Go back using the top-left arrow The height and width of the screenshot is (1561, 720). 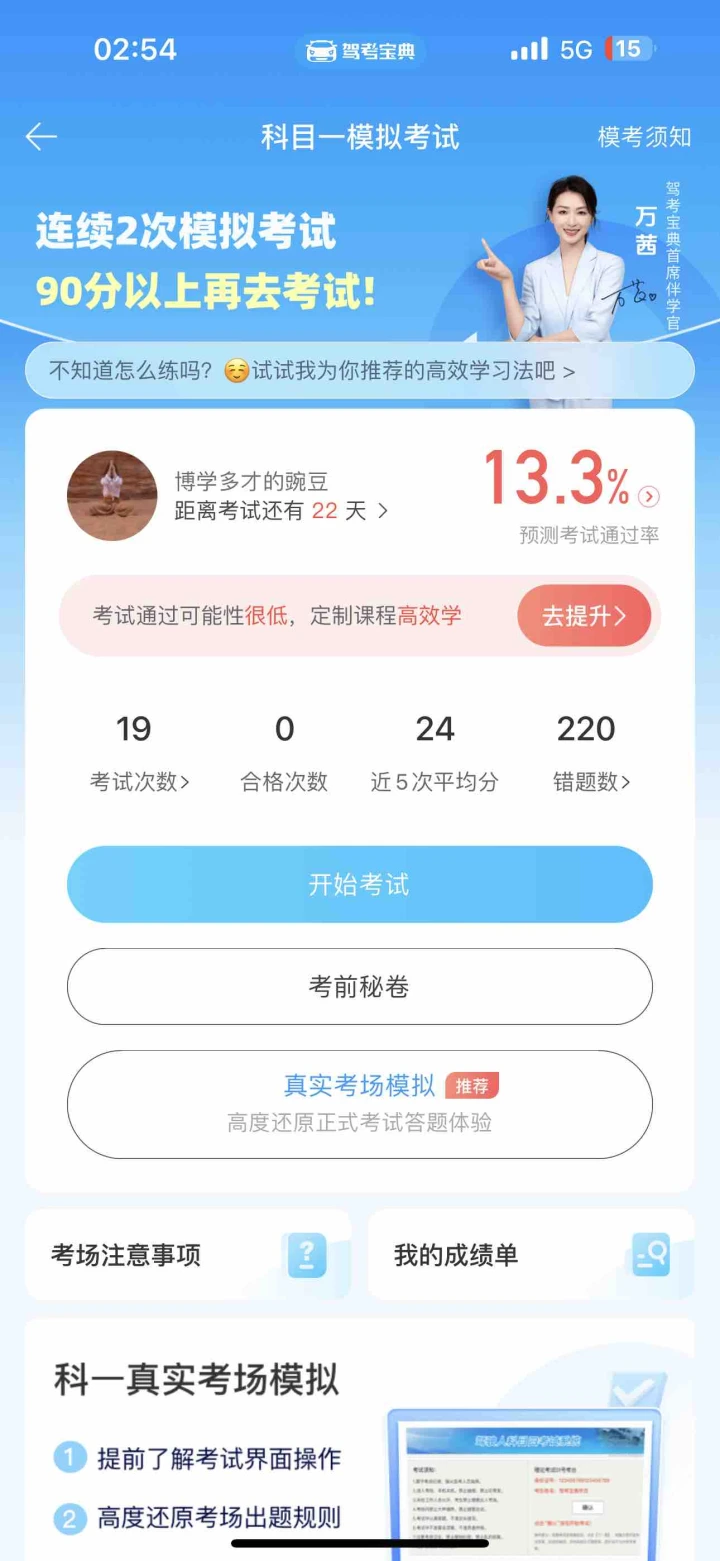coord(41,137)
